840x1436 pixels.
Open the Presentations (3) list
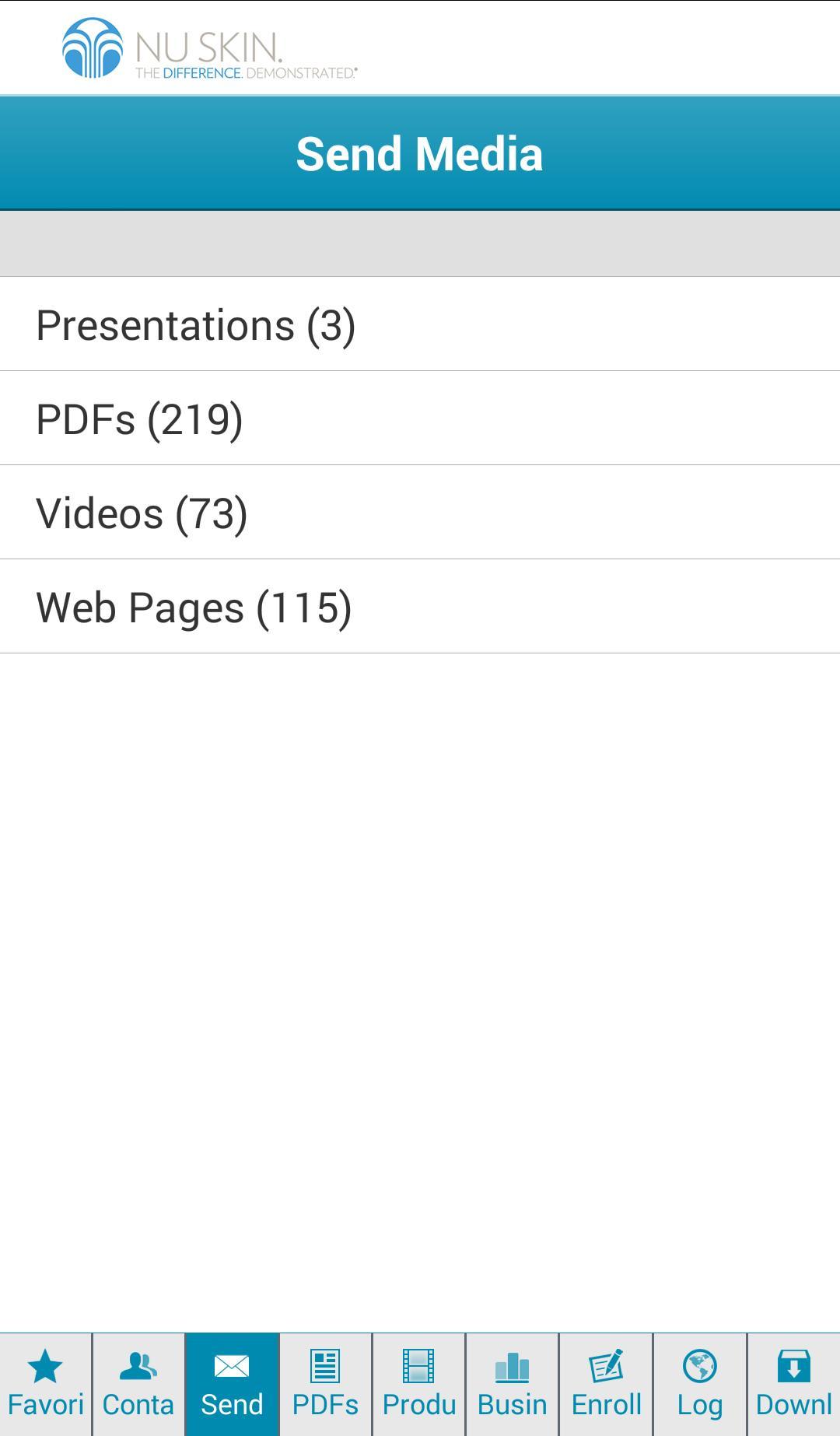[420, 324]
